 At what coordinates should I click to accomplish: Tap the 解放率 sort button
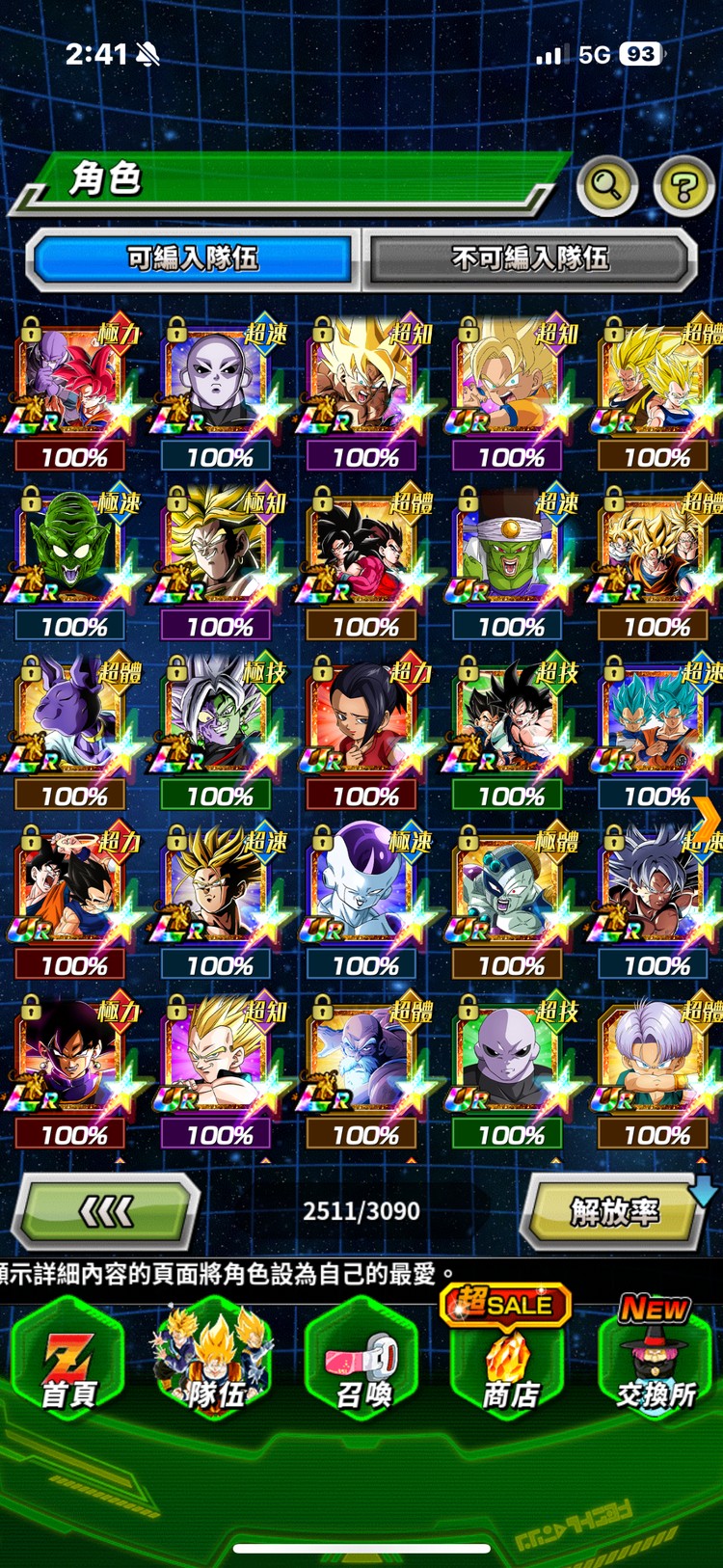click(x=615, y=1211)
